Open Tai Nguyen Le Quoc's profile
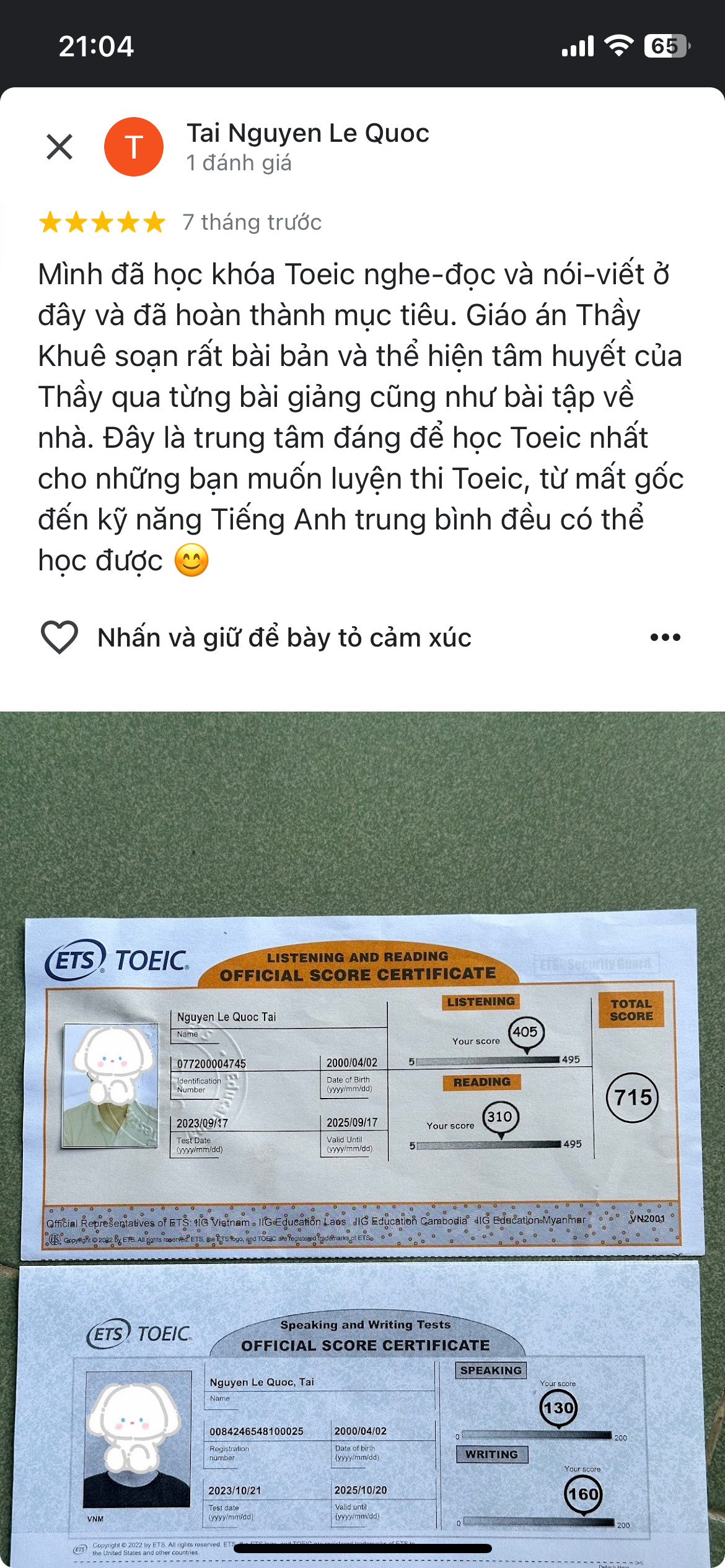 [308, 133]
